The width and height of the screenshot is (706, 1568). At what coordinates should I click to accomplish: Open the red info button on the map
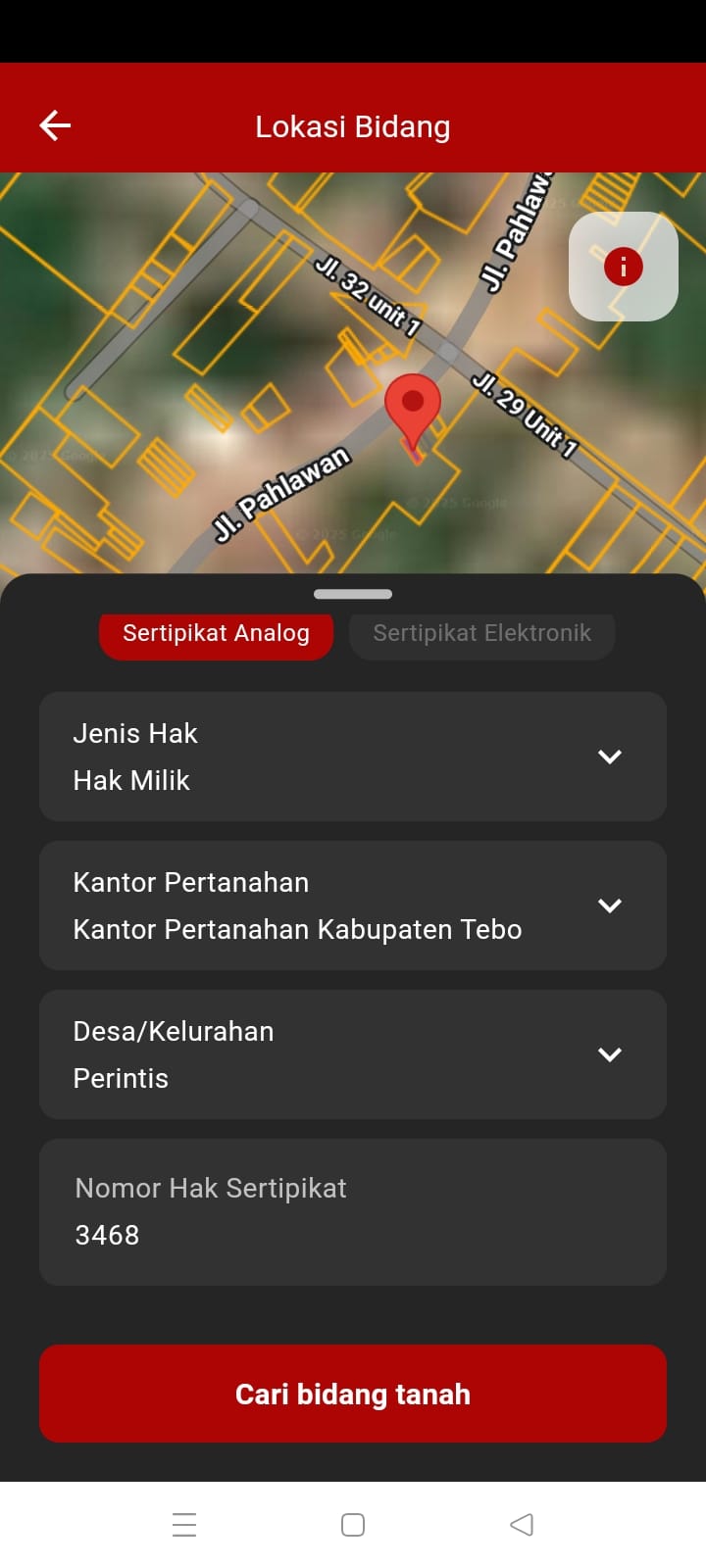623,267
